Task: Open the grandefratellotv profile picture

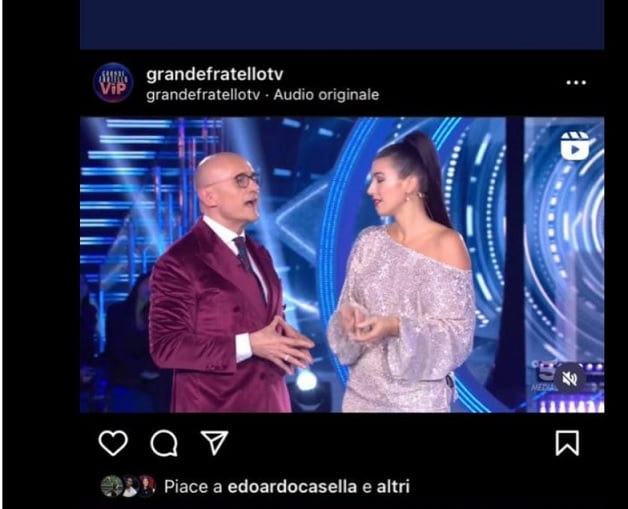Action: tap(113, 83)
